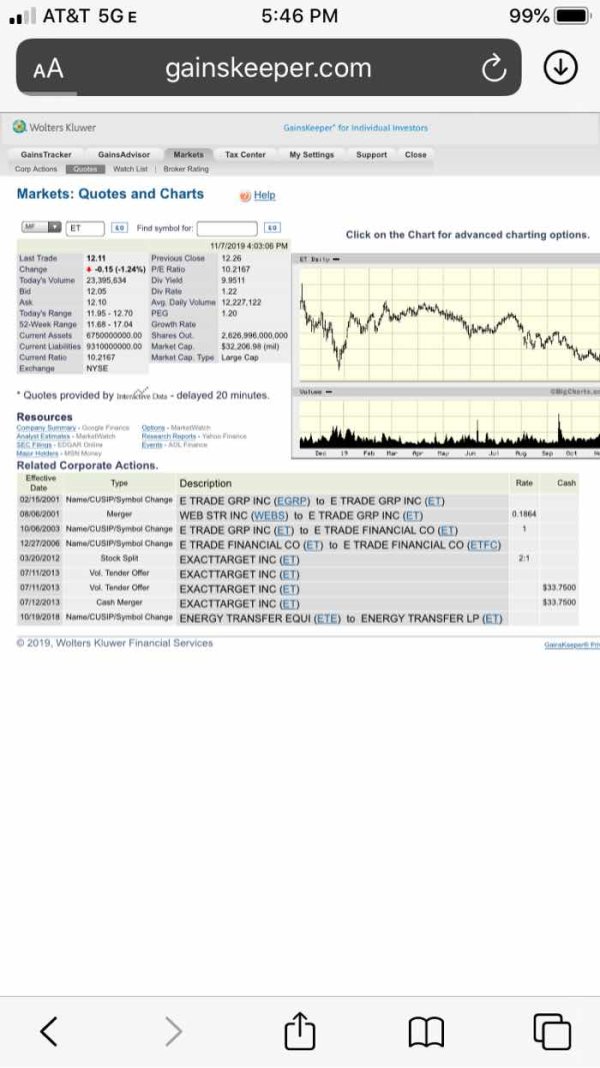Screen dimensions: 600x1068
Task: Switch to the GainsTracker tab
Action: coord(46,155)
